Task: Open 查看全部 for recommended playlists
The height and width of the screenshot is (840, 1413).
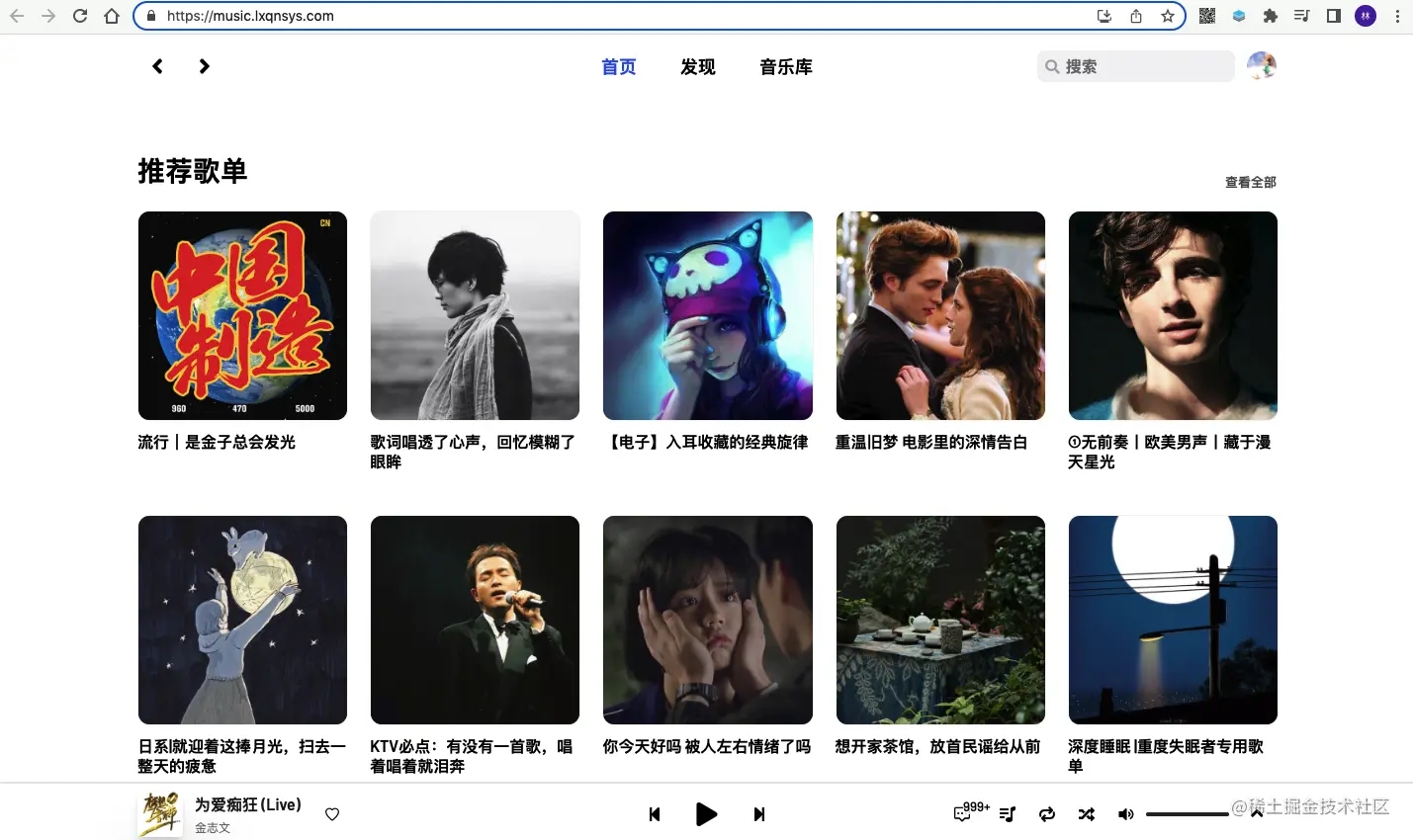Action: coord(1250,182)
